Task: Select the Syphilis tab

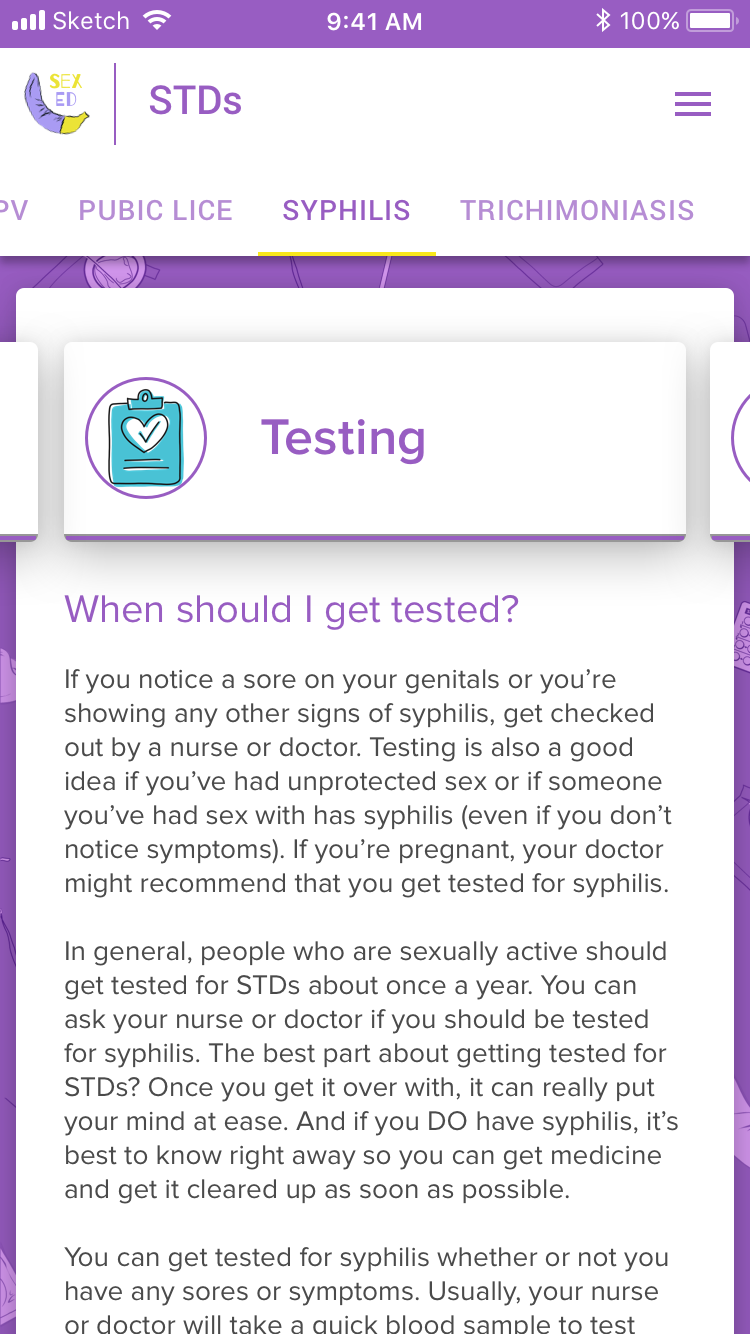Action: pos(346,211)
